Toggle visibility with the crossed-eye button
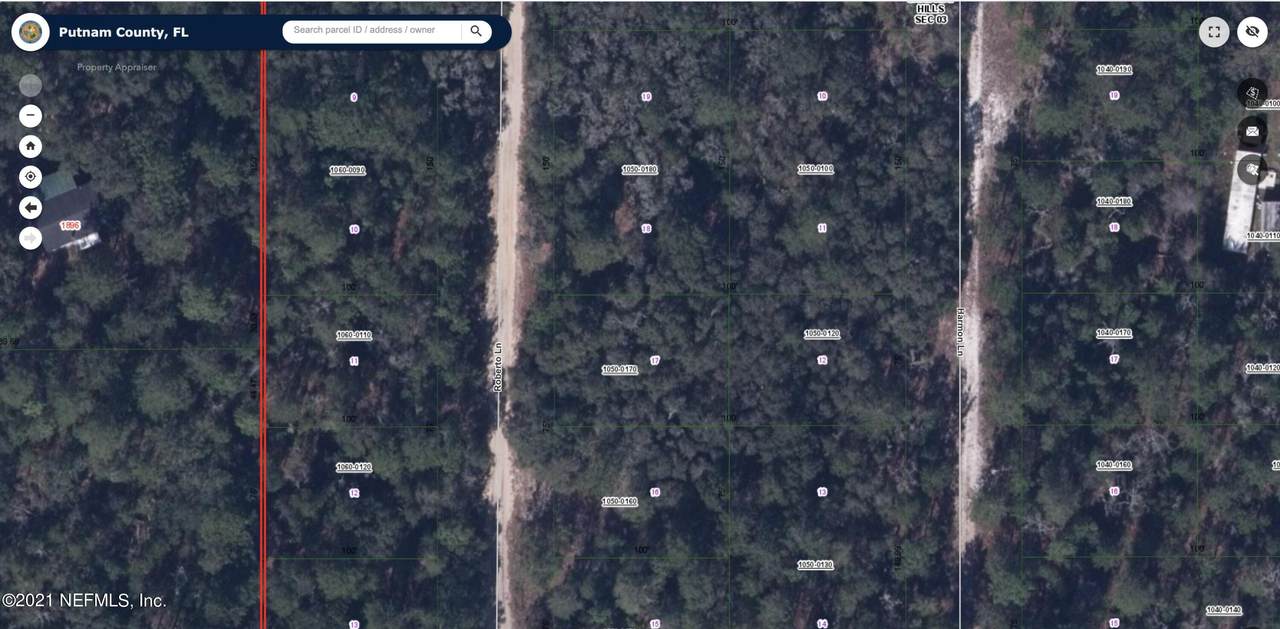Image resolution: width=1280 pixels, height=629 pixels. [1252, 32]
